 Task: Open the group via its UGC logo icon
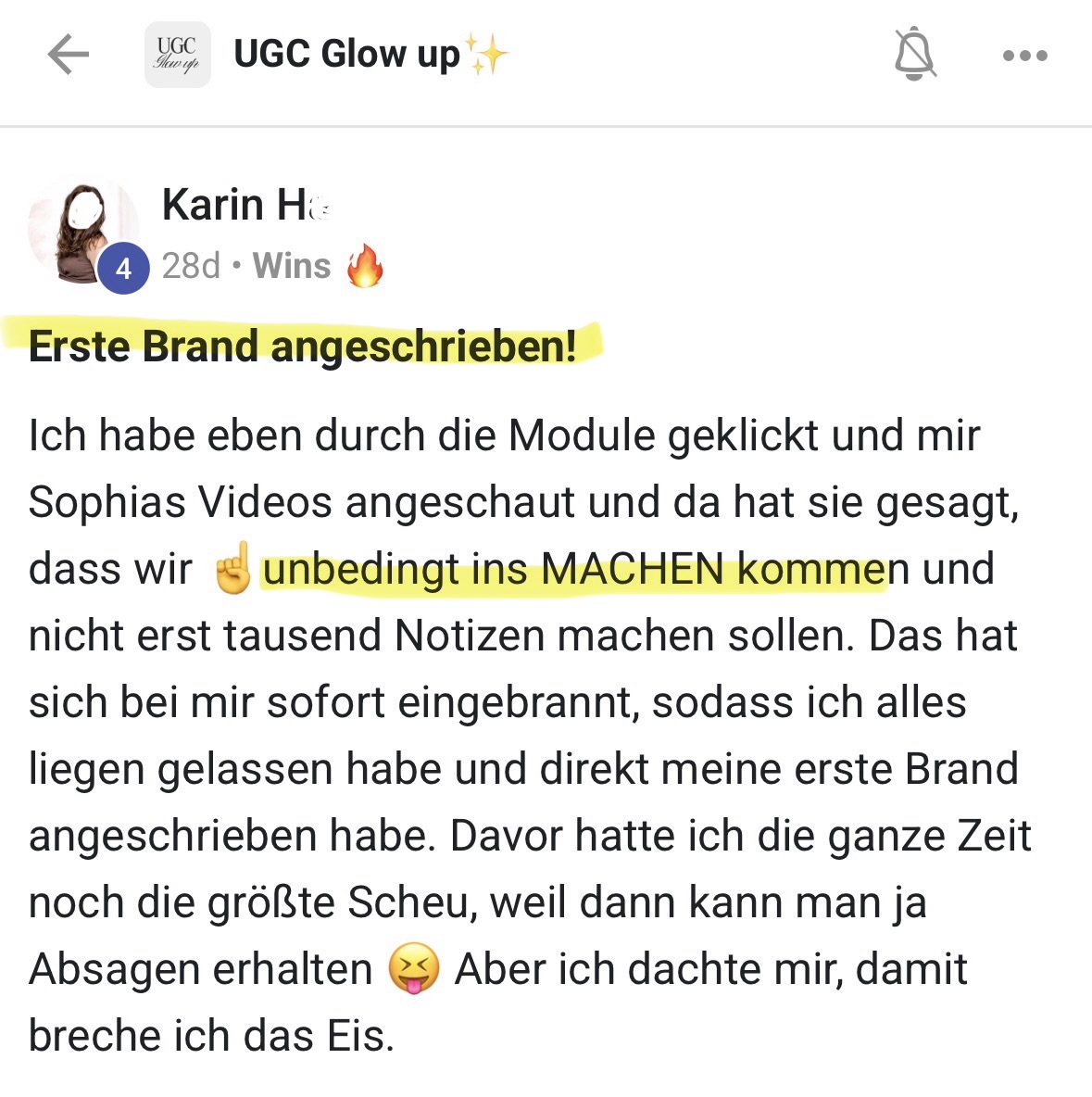(176, 55)
